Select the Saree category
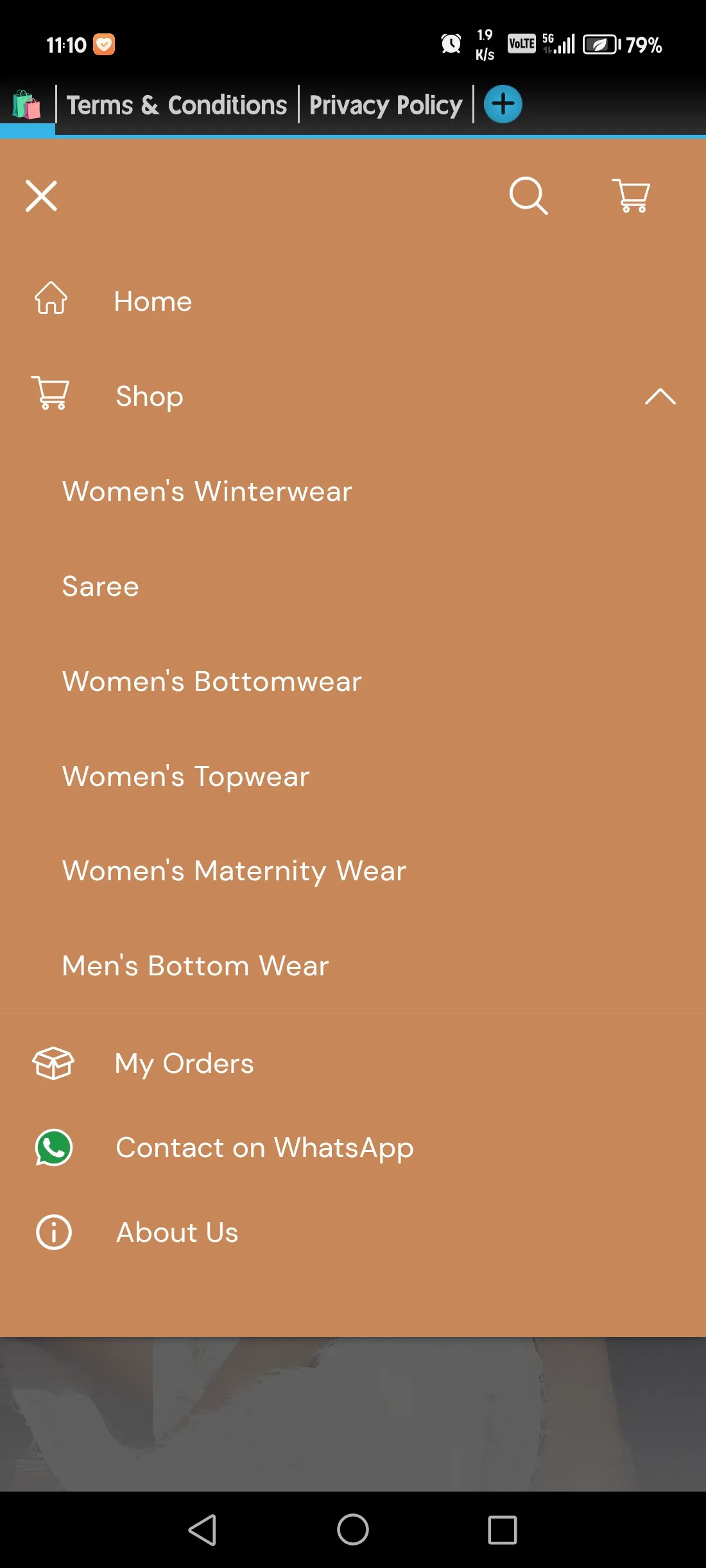Screen dimensions: 706x1568 click(100, 586)
